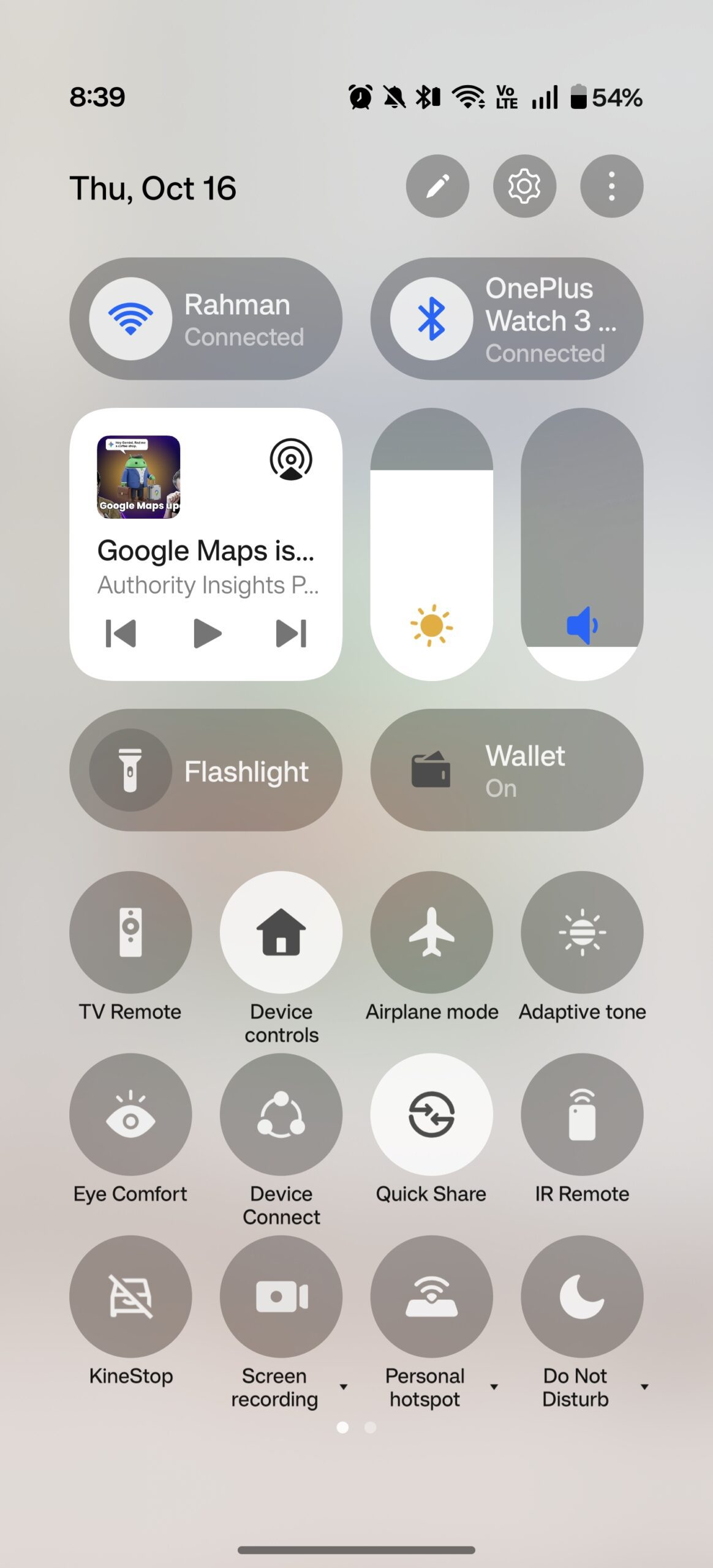Viewport: 713px width, 1568px height.
Task: Skip to the next track
Action: click(291, 633)
